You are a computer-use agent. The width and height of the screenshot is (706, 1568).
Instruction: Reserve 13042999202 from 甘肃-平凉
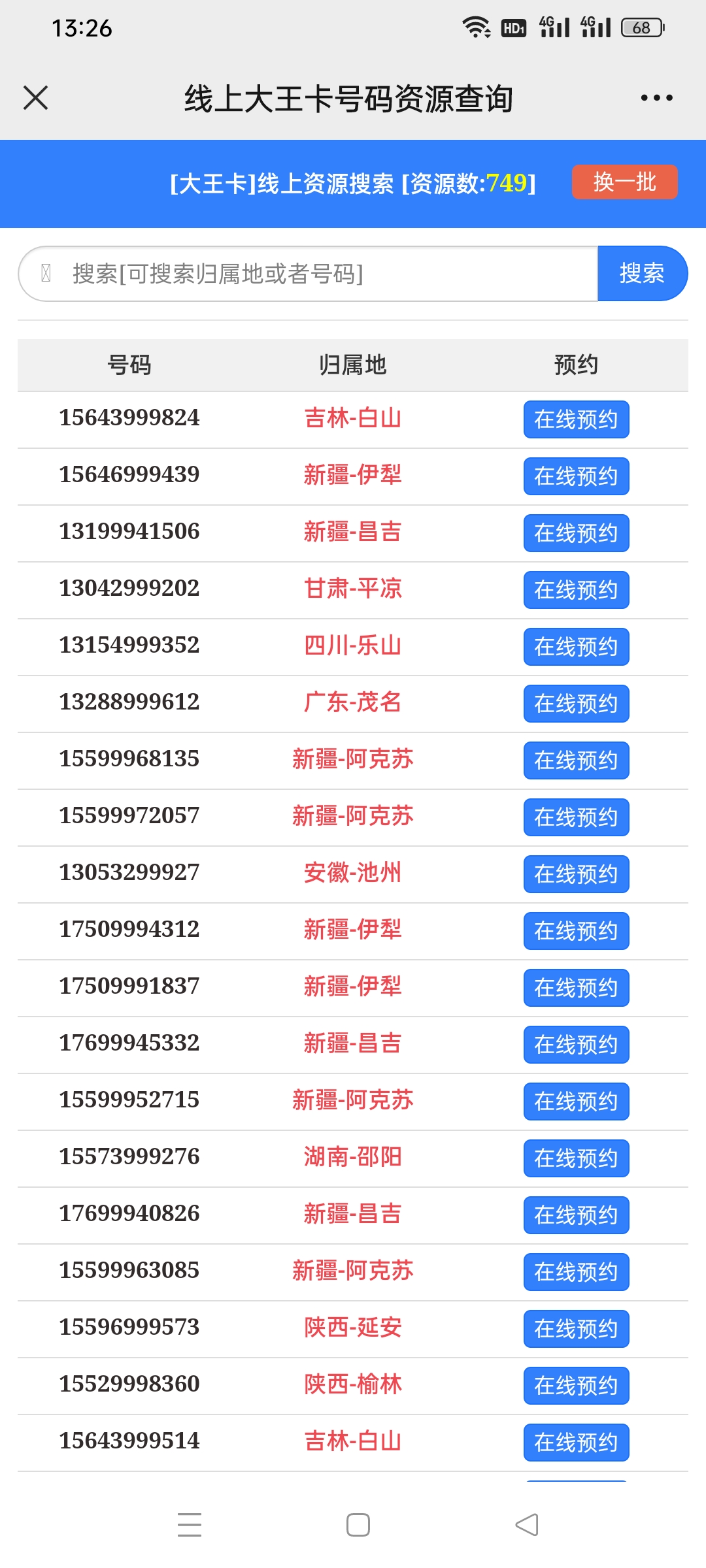coord(576,590)
